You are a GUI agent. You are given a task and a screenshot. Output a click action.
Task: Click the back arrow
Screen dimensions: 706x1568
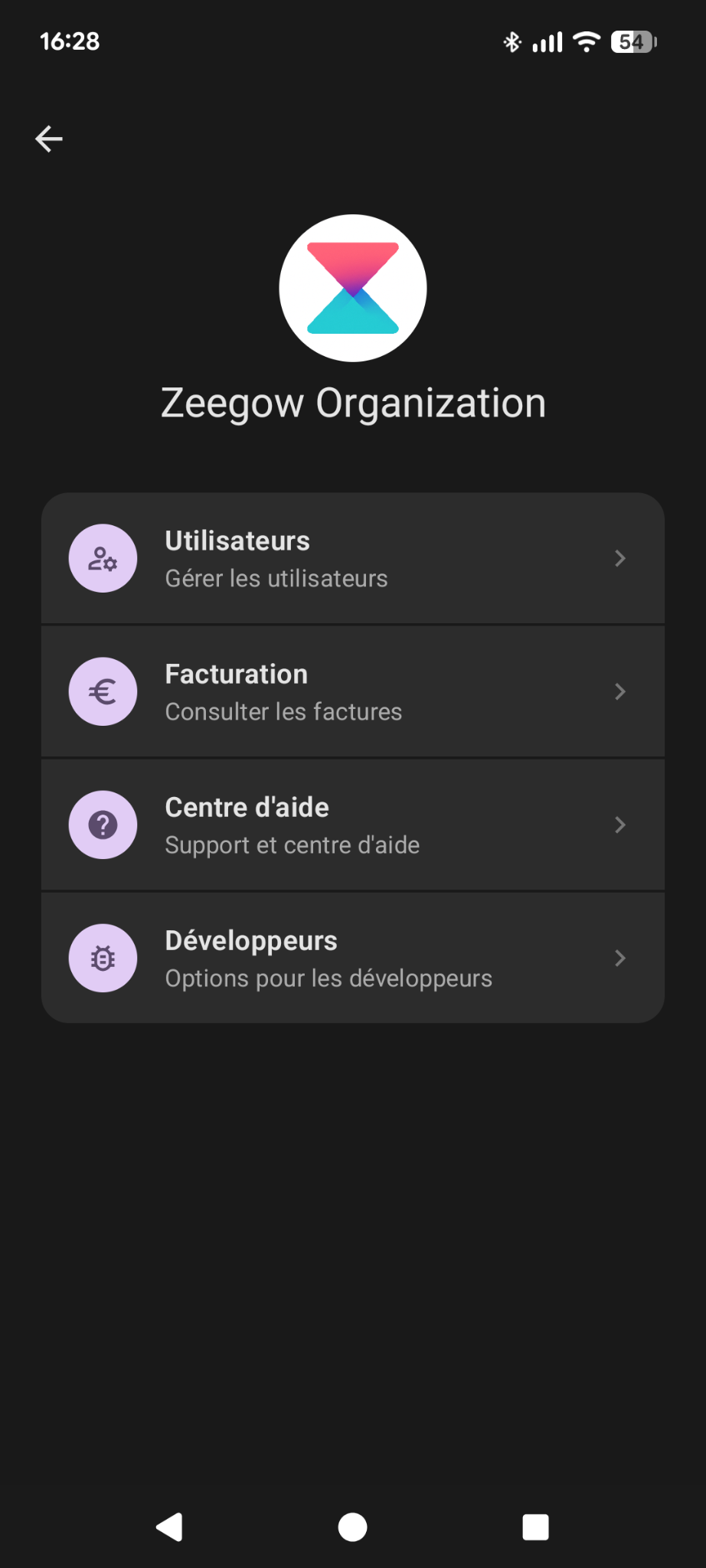click(x=49, y=138)
